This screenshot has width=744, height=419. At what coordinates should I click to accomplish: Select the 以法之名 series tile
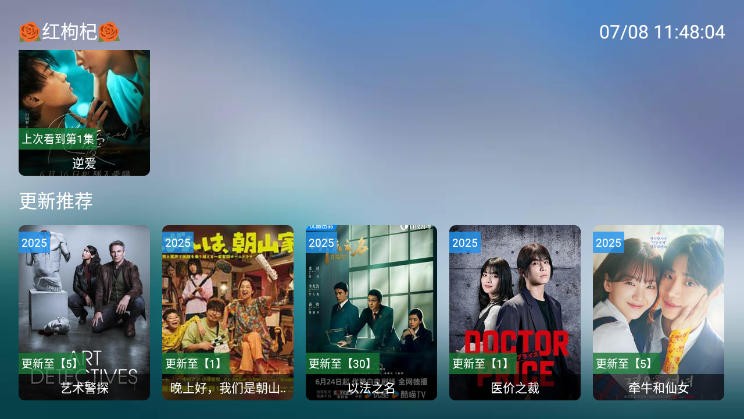[371, 311]
